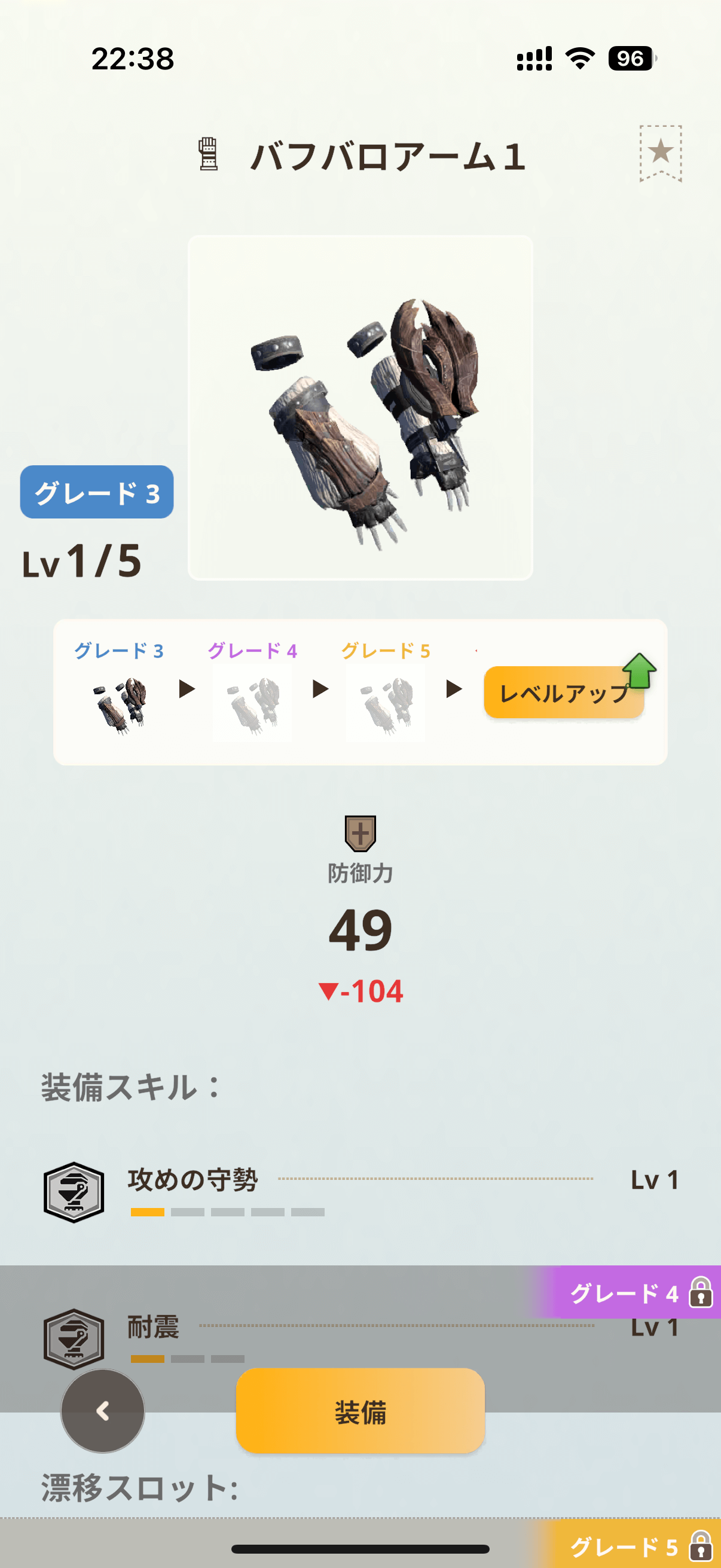This screenshot has height=1568, width=721.
Task: Tap the star bookmark favorite icon
Action: [x=660, y=152]
